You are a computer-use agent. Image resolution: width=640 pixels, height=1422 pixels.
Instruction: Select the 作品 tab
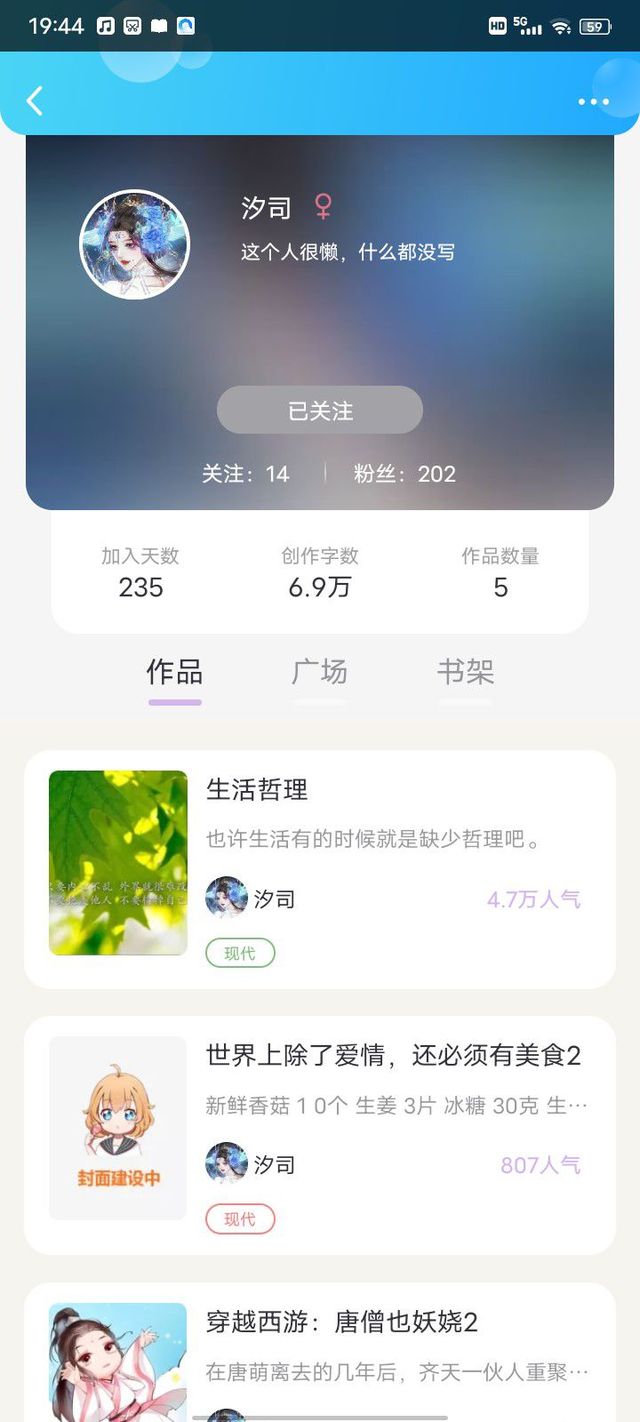(x=175, y=672)
